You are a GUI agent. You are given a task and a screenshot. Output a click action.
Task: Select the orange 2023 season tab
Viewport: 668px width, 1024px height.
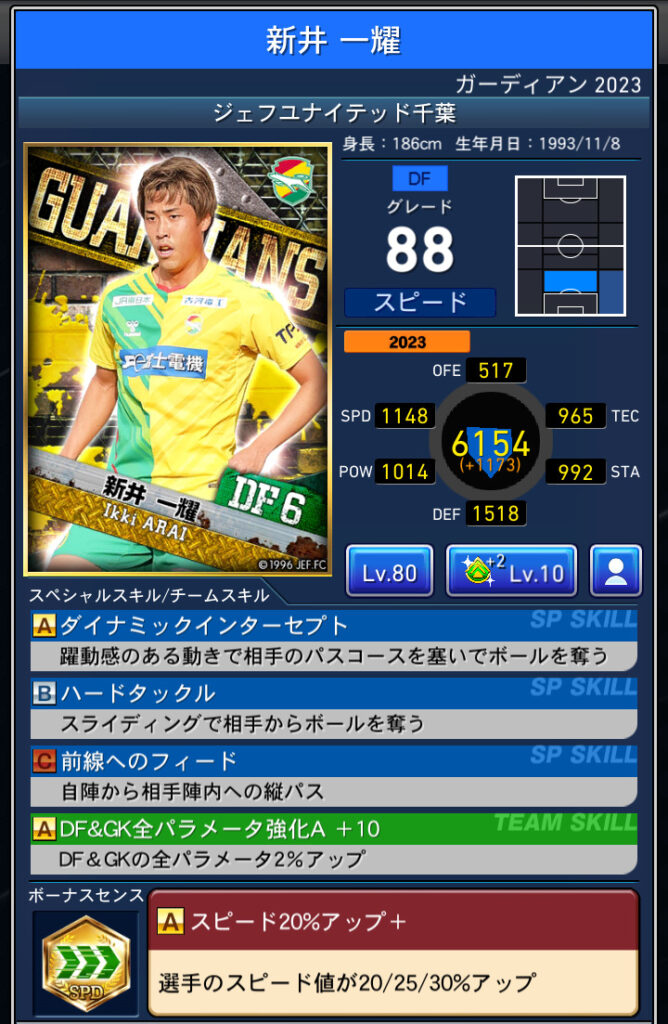pyautogui.click(x=406, y=341)
